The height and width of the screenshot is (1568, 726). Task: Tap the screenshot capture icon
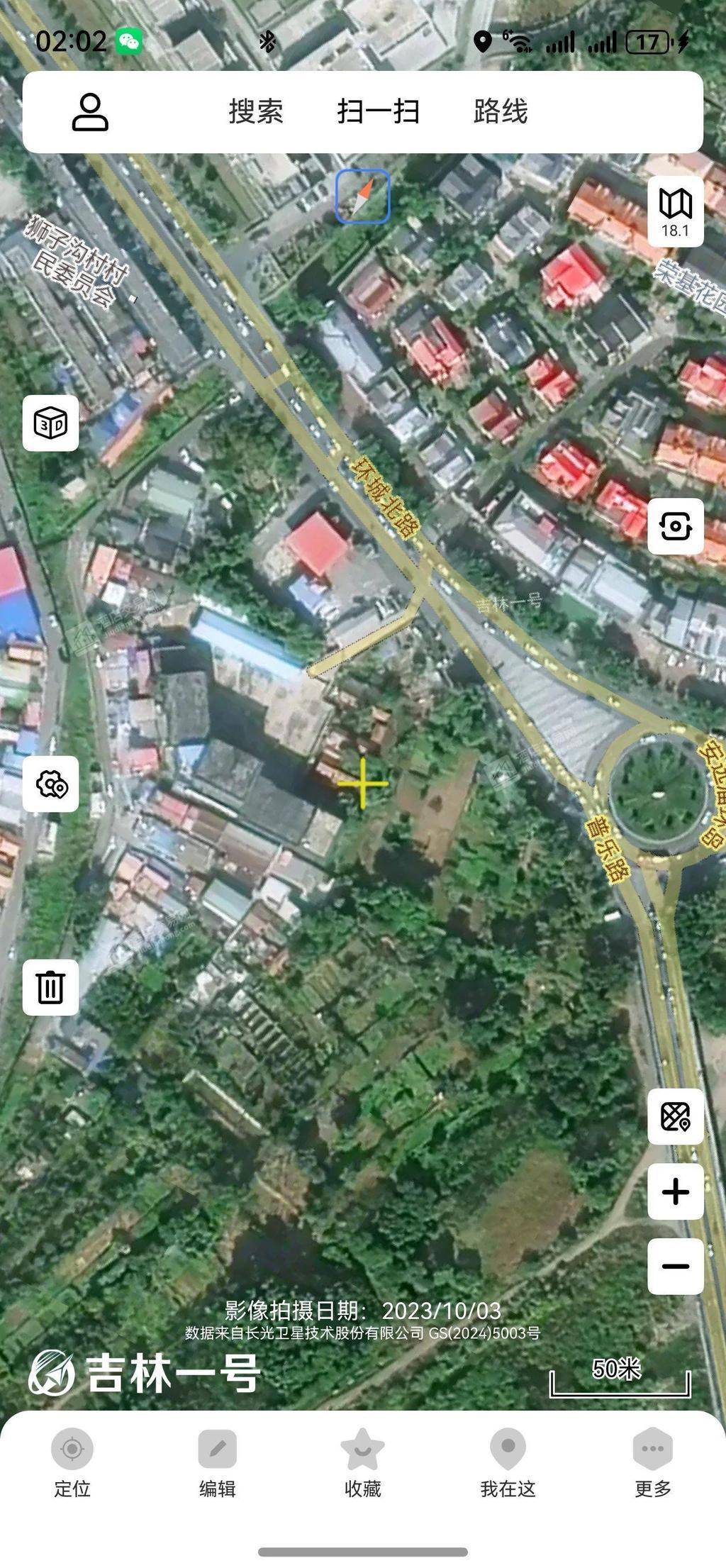tap(675, 526)
